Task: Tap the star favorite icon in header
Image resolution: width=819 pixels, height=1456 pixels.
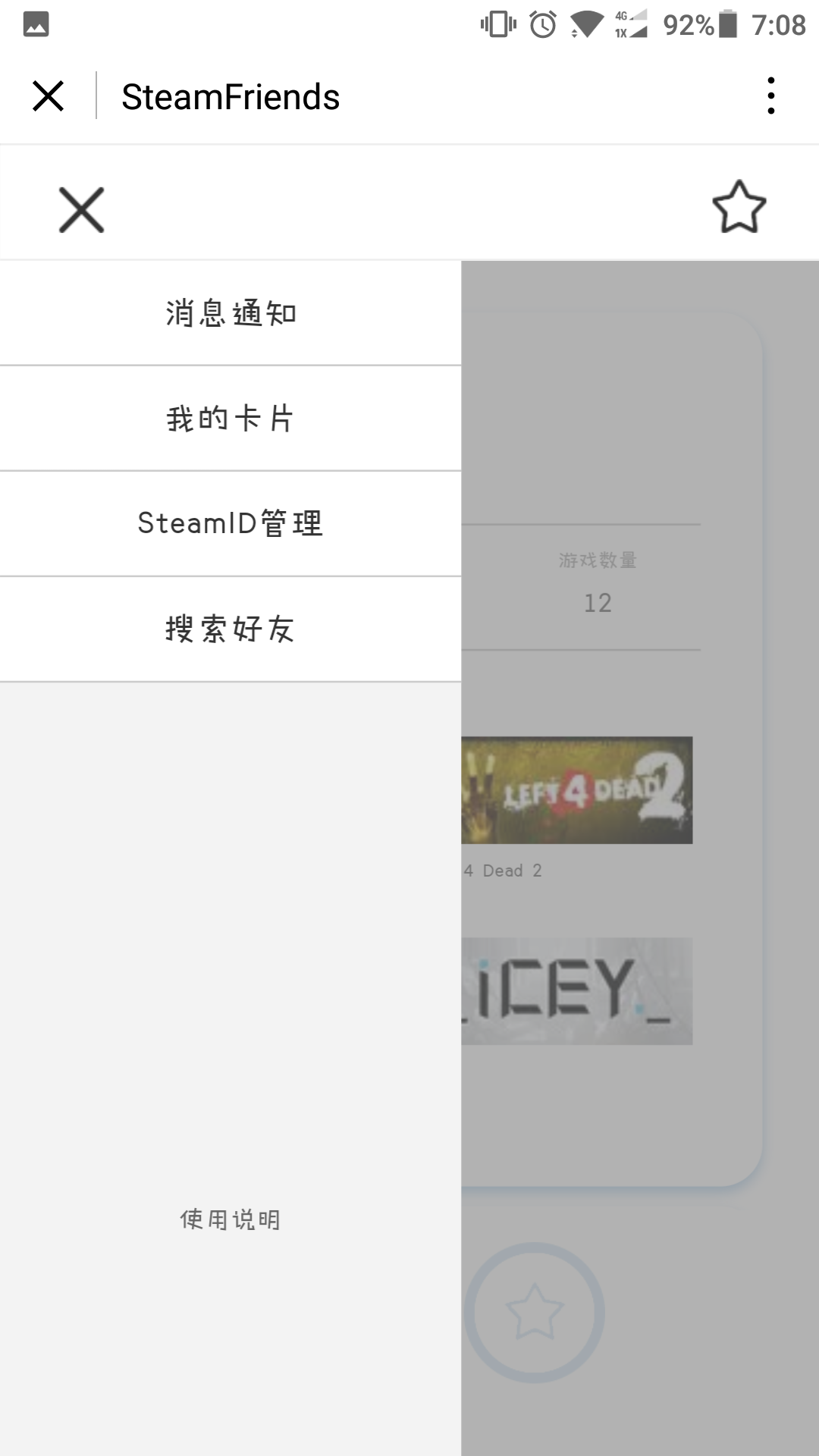Action: point(739,206)
